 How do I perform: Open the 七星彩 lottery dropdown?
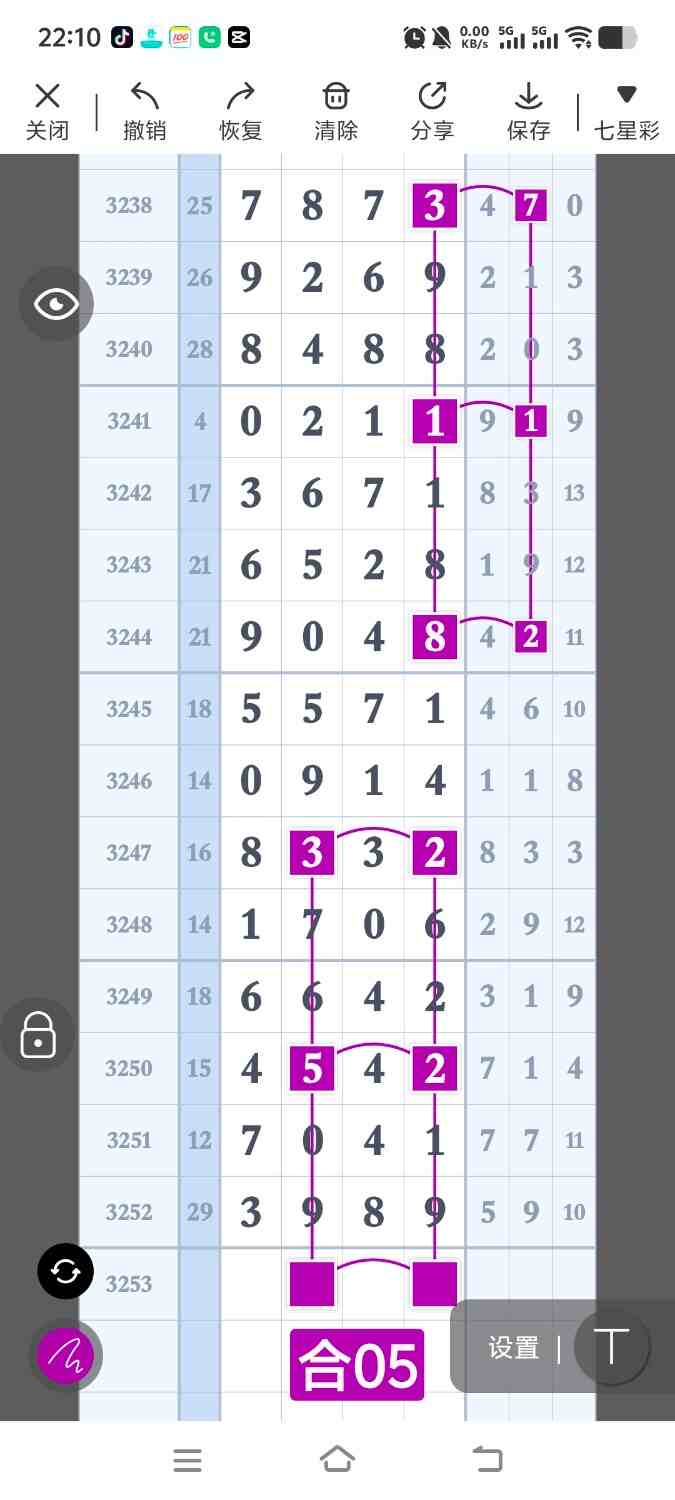(x=626, y=111)
